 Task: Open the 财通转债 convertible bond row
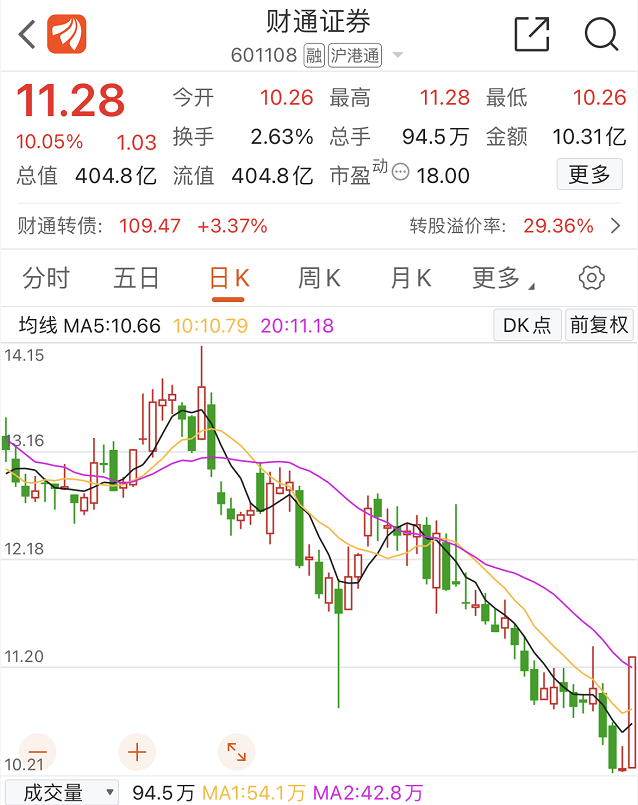(x=318, y=226)
